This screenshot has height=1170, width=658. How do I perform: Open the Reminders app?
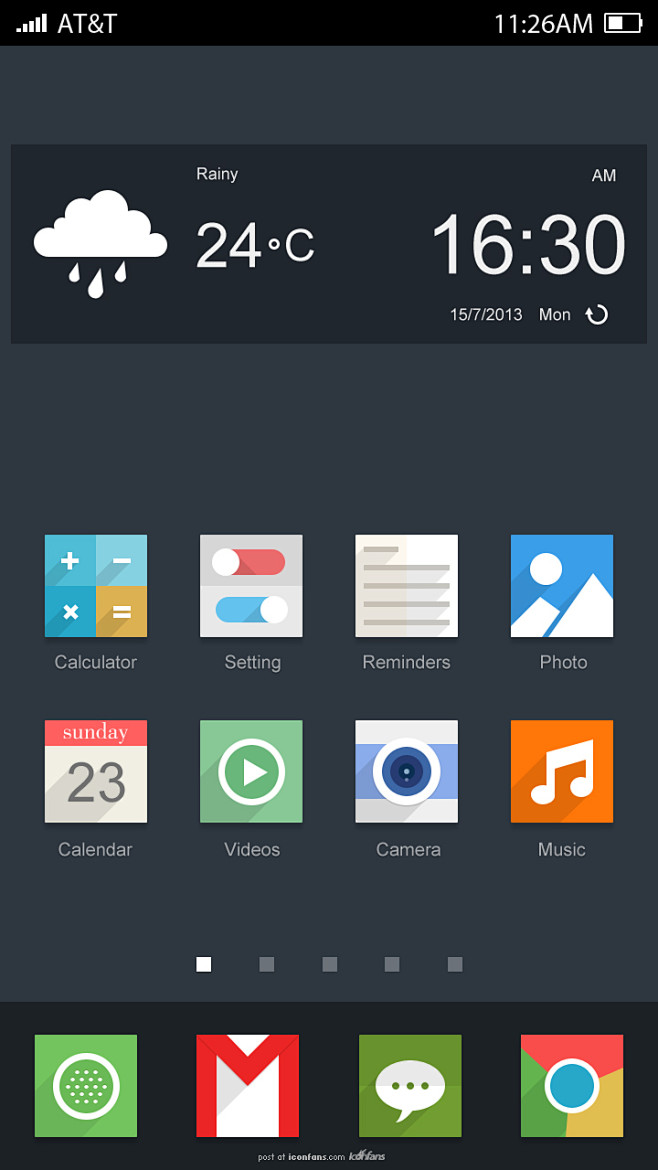(406, 586)
